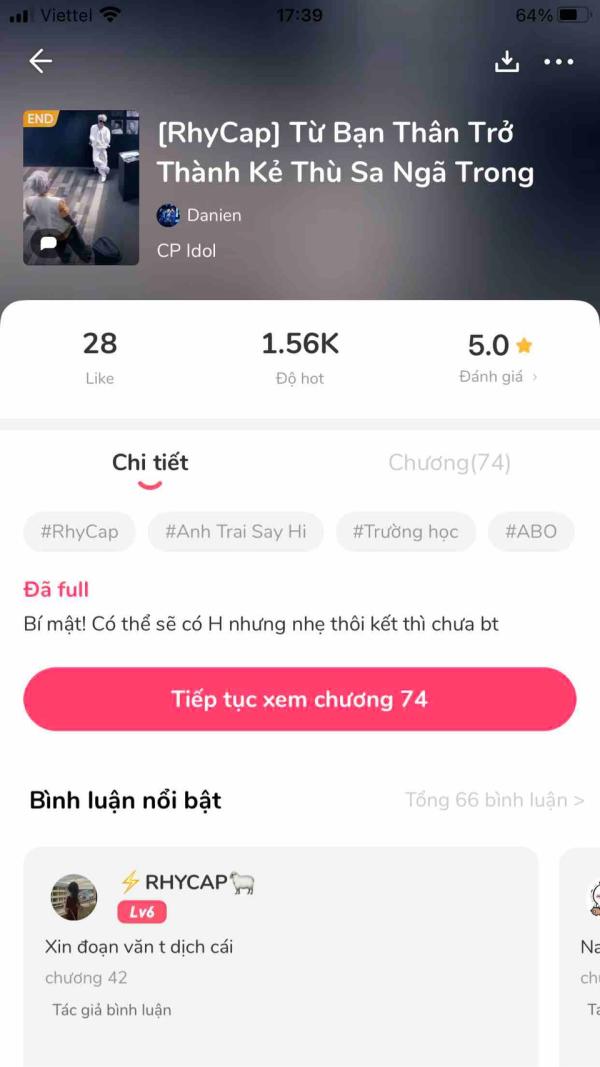The height and width of the screenshot is (1067, 600).
Task: Open the comment card by RHYCAP
Action: tap(280, 950)
